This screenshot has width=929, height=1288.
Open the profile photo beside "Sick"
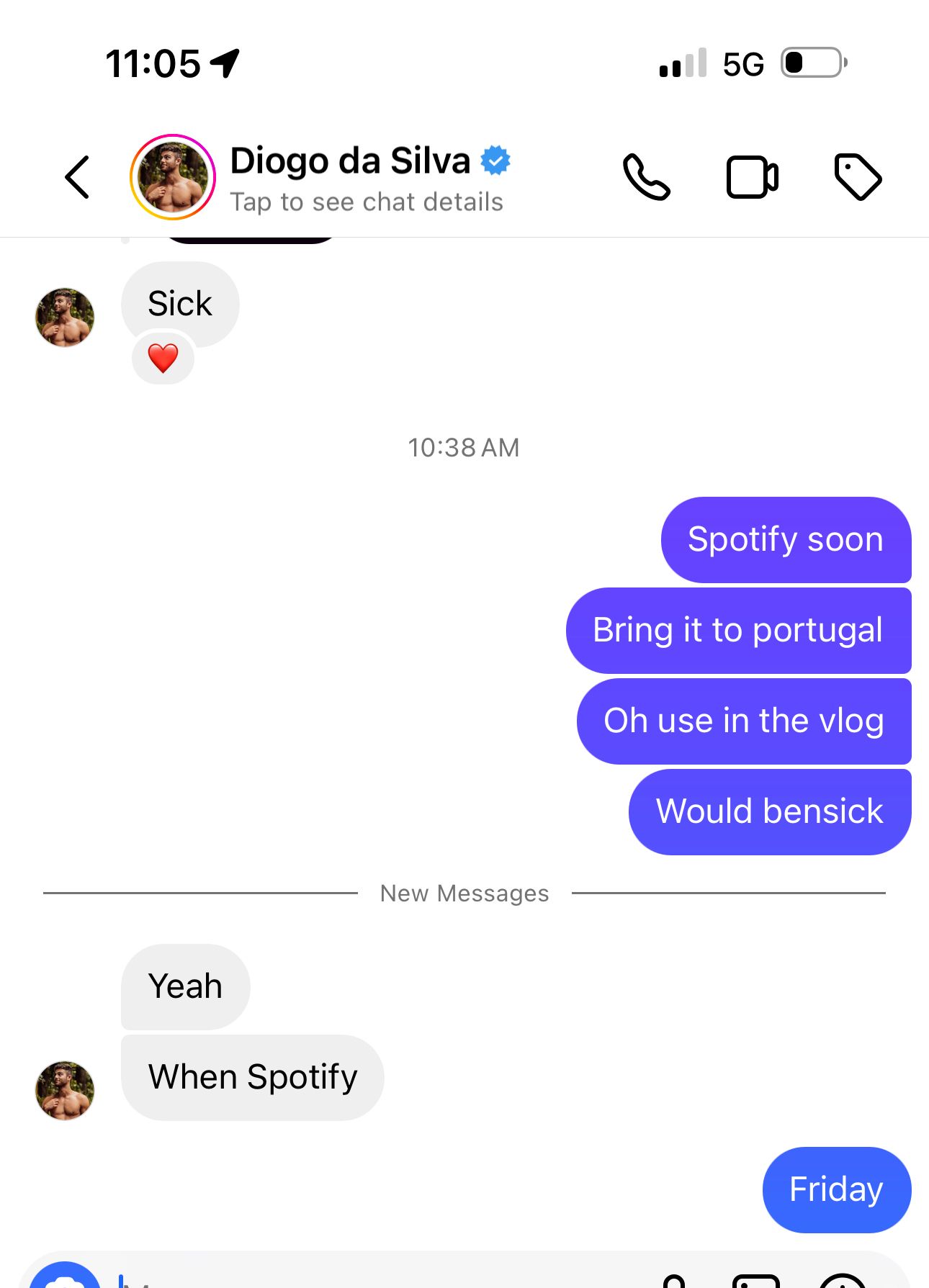coord(65,318)
